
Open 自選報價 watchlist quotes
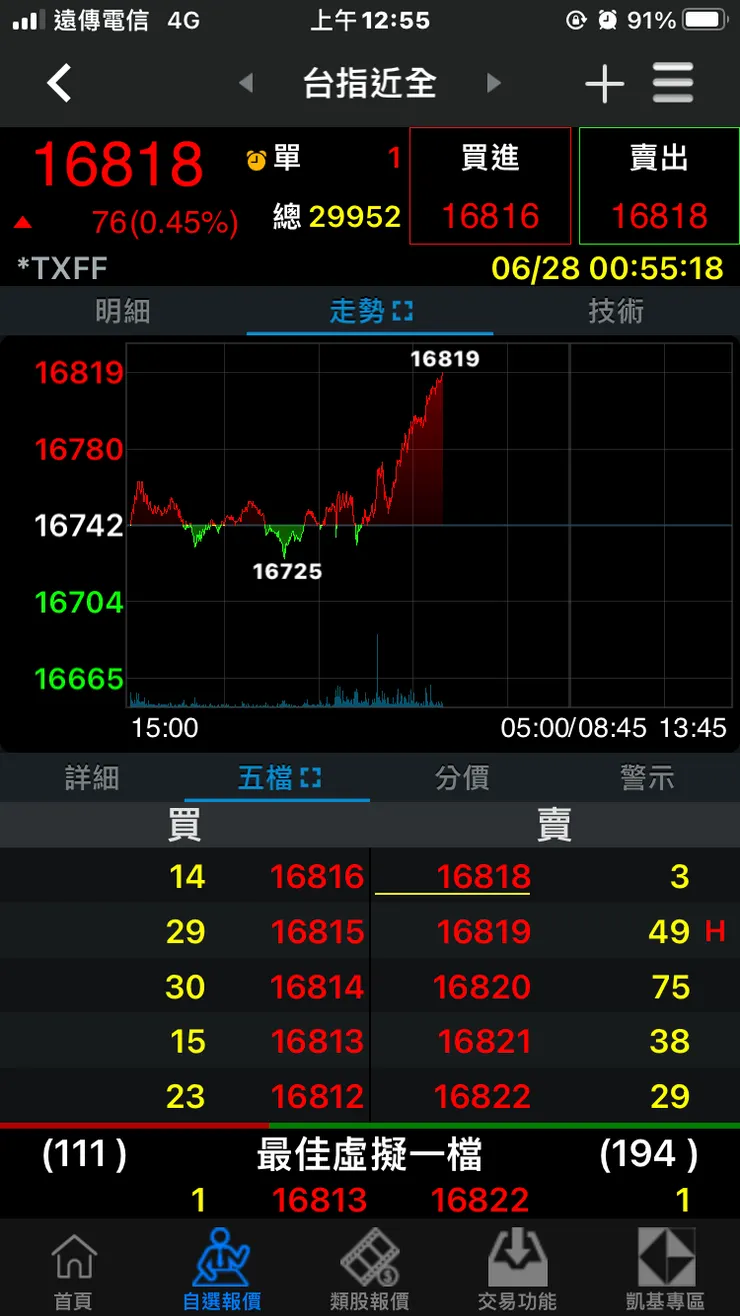click(x=222, y=1270)
